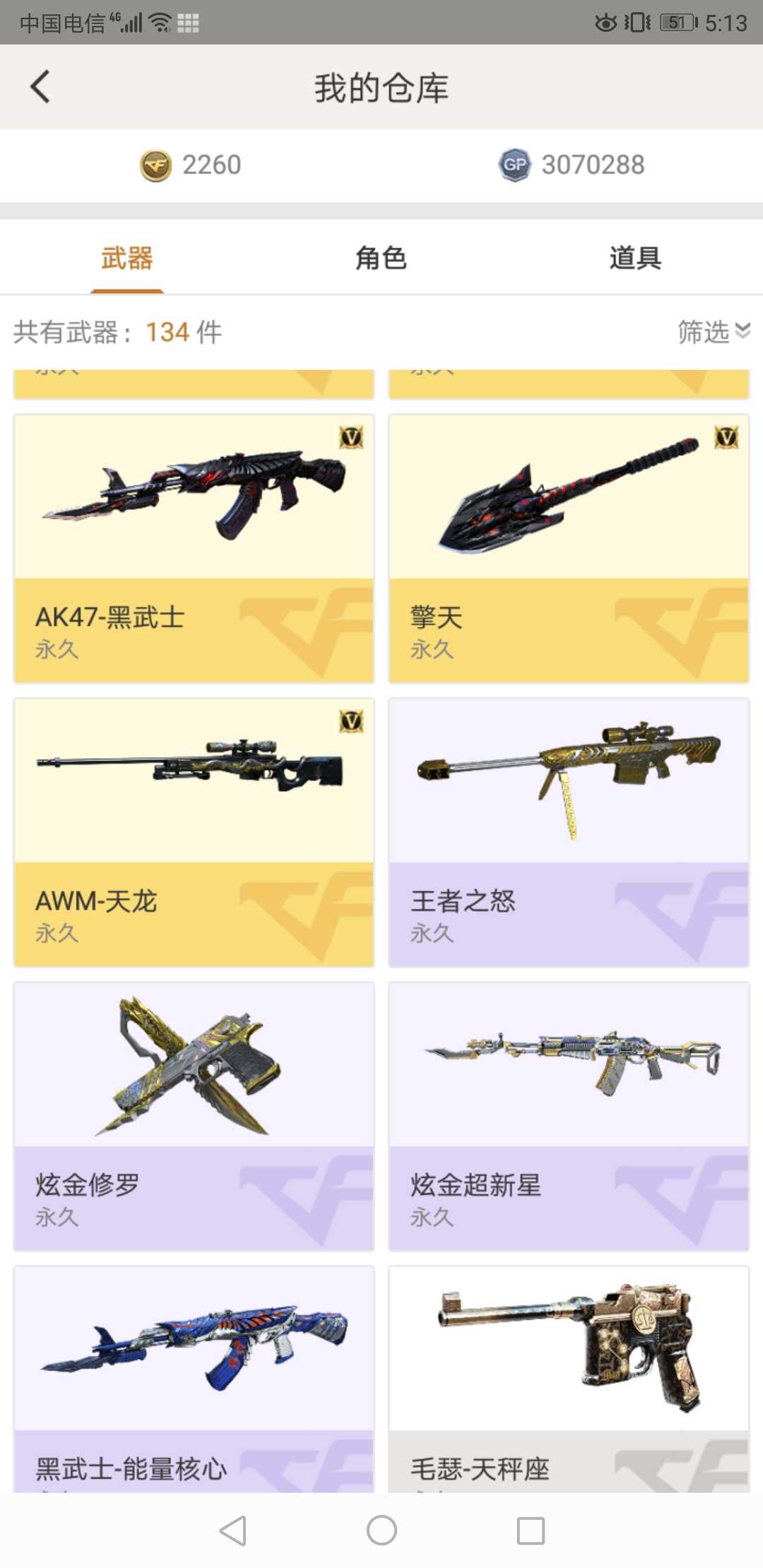Open the 炫金超新星 weapon card

click(x=569, y=1117)
